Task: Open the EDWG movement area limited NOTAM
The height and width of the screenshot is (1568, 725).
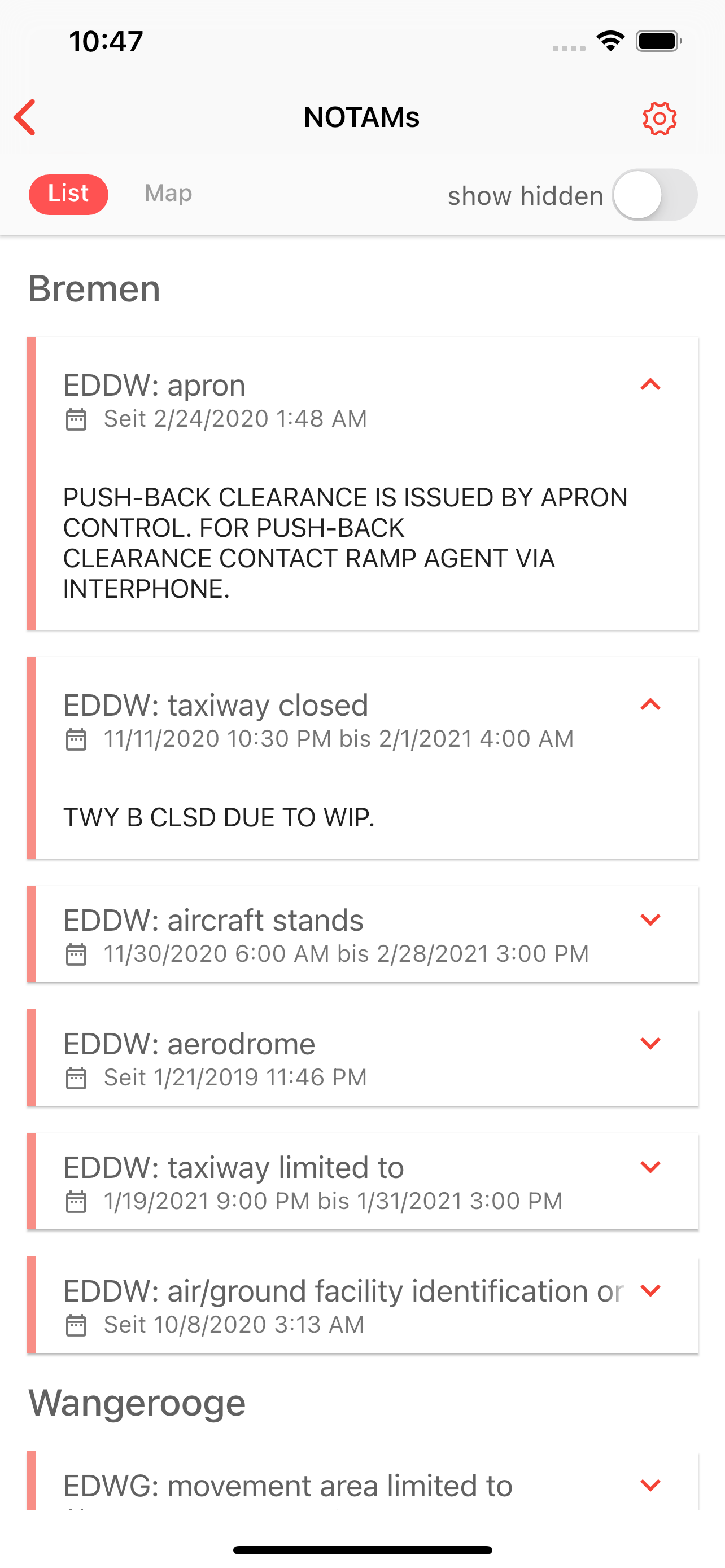Action: (287, 1485)
